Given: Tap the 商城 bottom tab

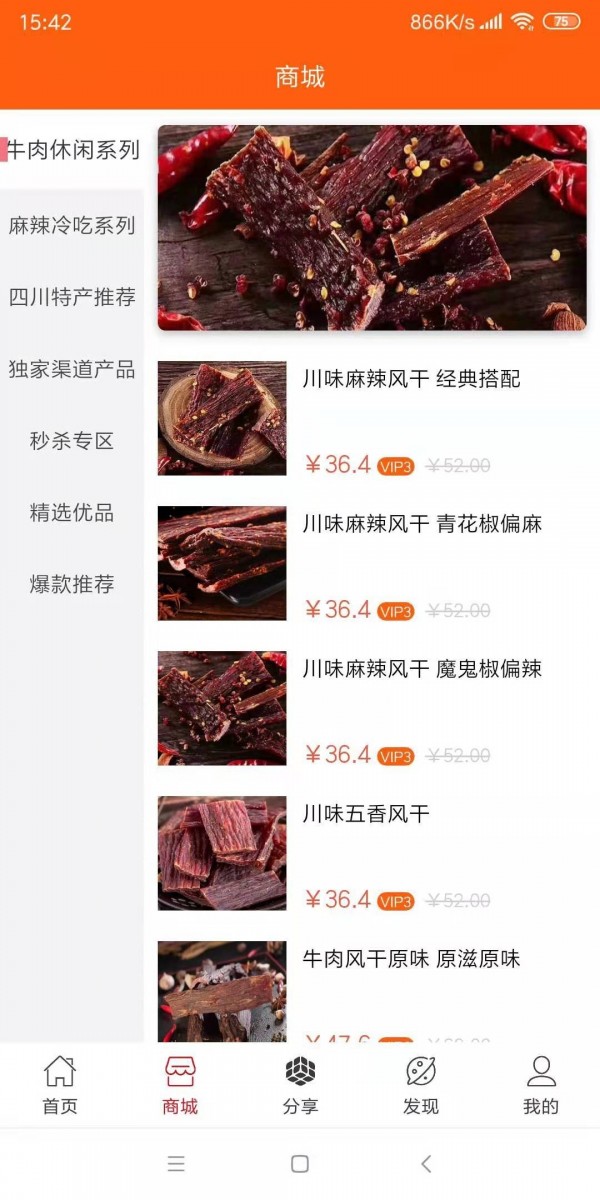Looking at the screenshot, I should point(180,1085).
